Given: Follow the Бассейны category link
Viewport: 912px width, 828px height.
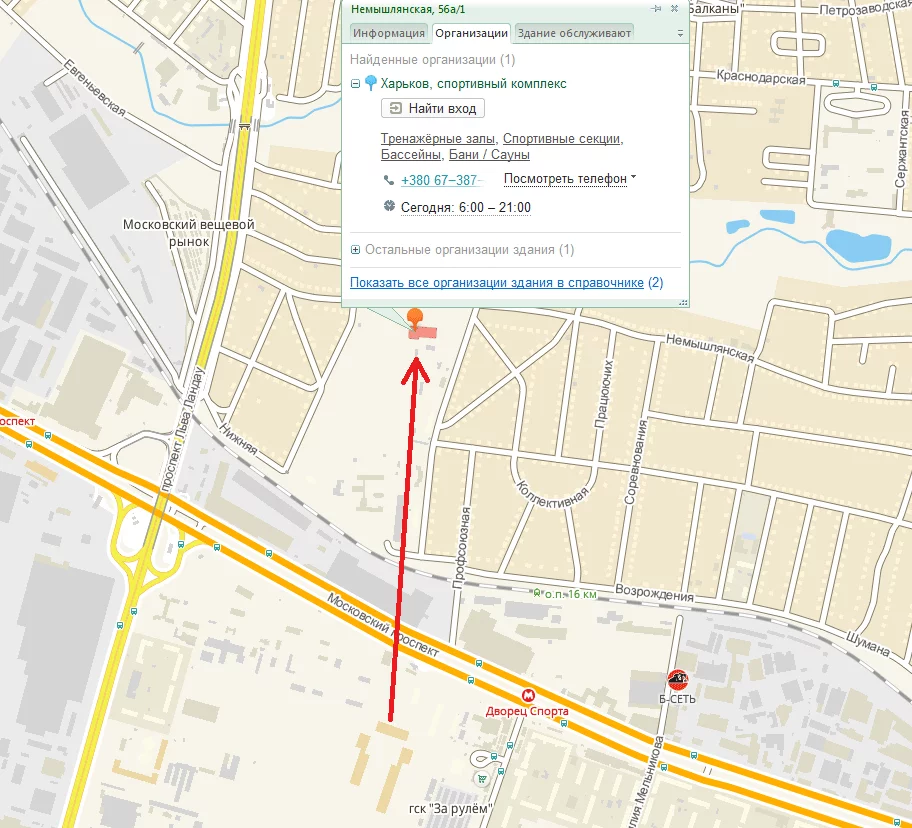Looking at the screenshot, I should pyautogui.click(x=410, y=155).
